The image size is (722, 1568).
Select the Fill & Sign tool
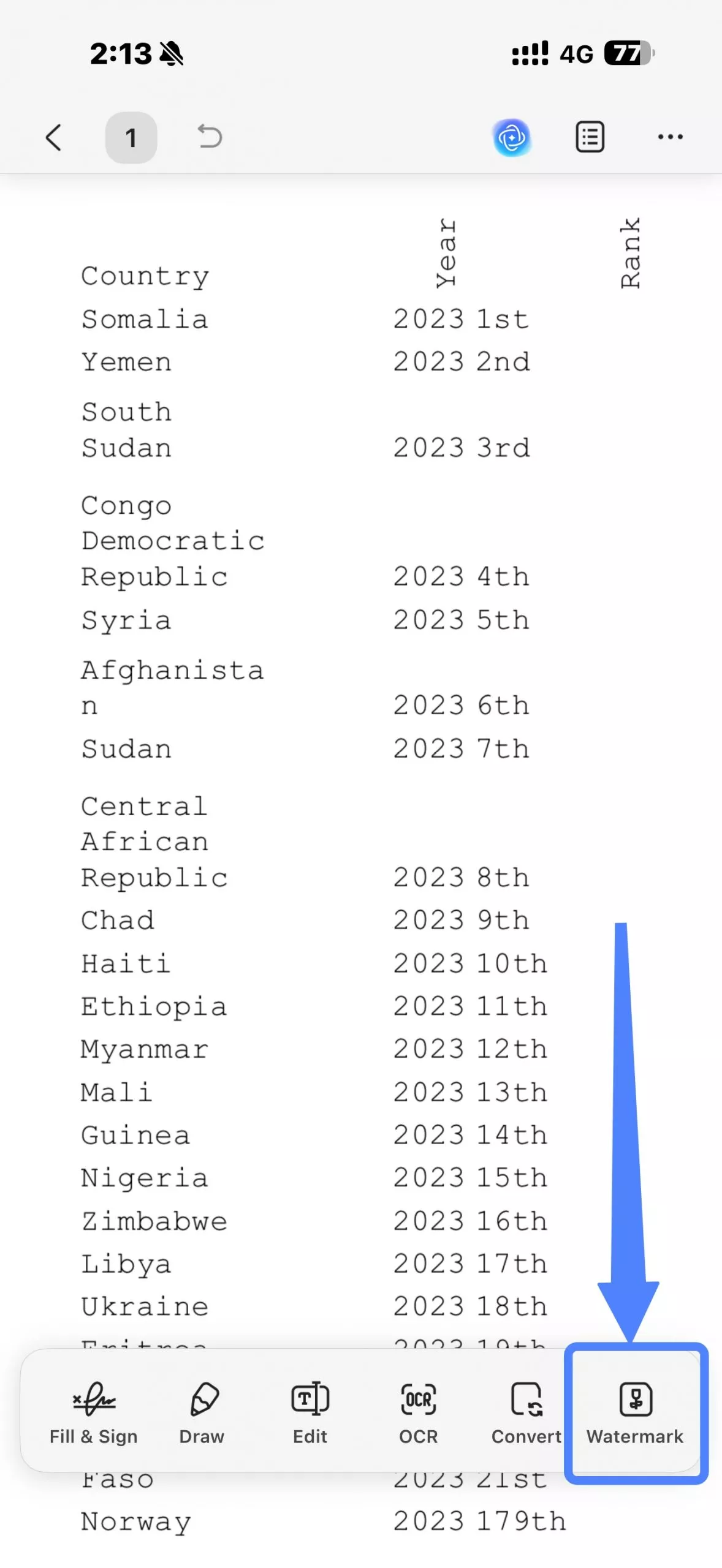tap(94, 1411)
